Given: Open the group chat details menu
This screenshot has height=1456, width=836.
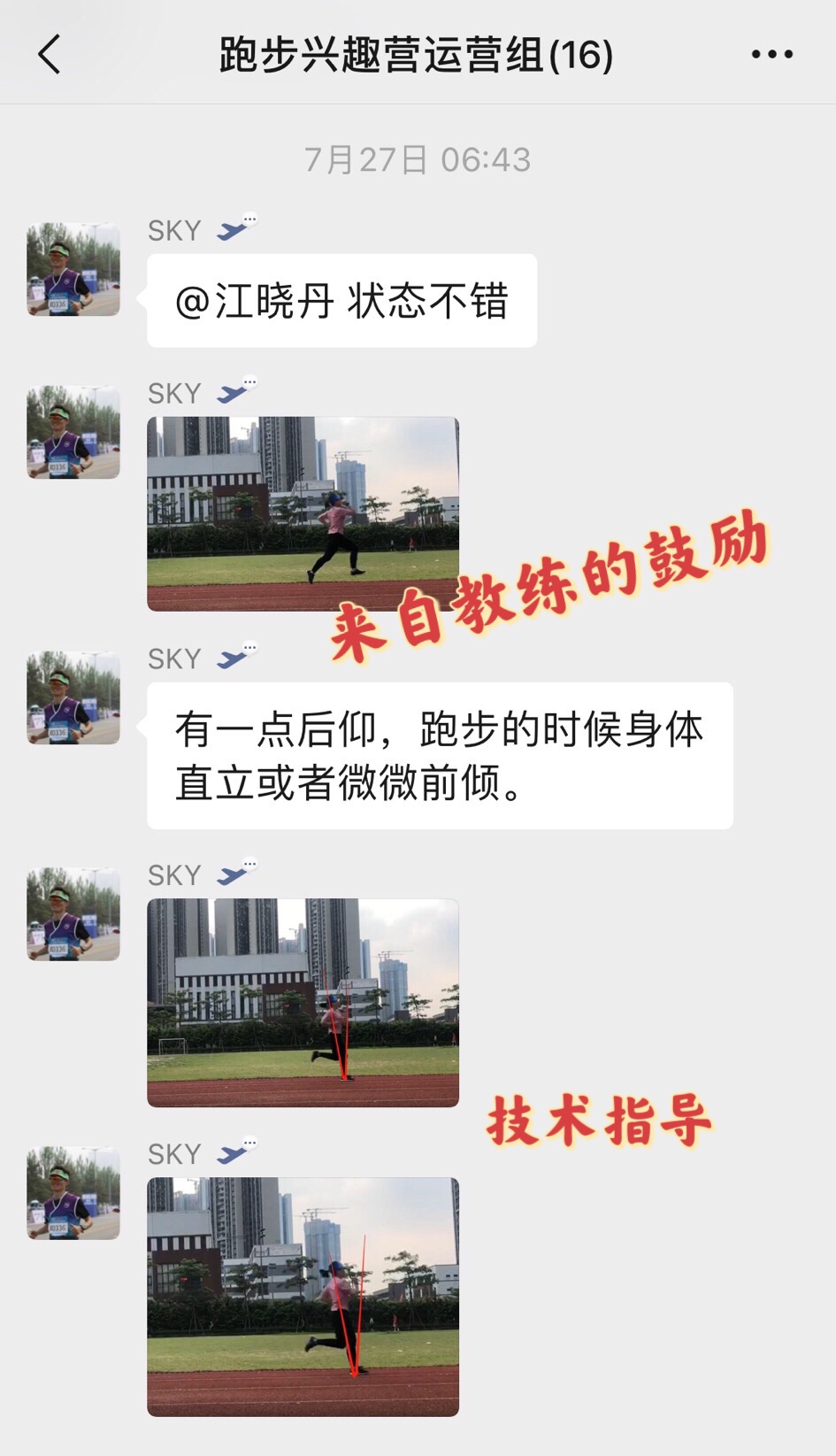Looking at the screenshot, I should (771, 54).
